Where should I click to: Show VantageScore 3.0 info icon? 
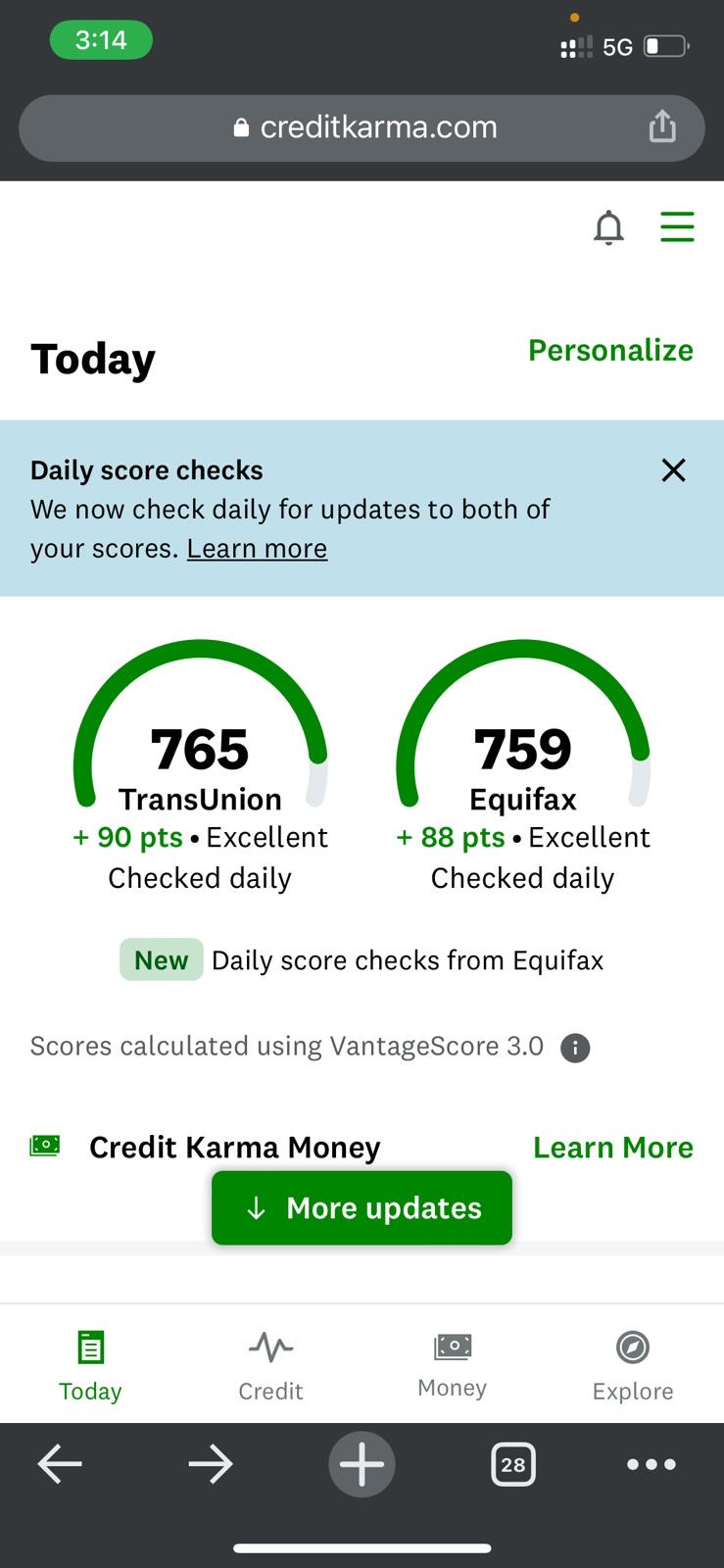(575, 1048)
